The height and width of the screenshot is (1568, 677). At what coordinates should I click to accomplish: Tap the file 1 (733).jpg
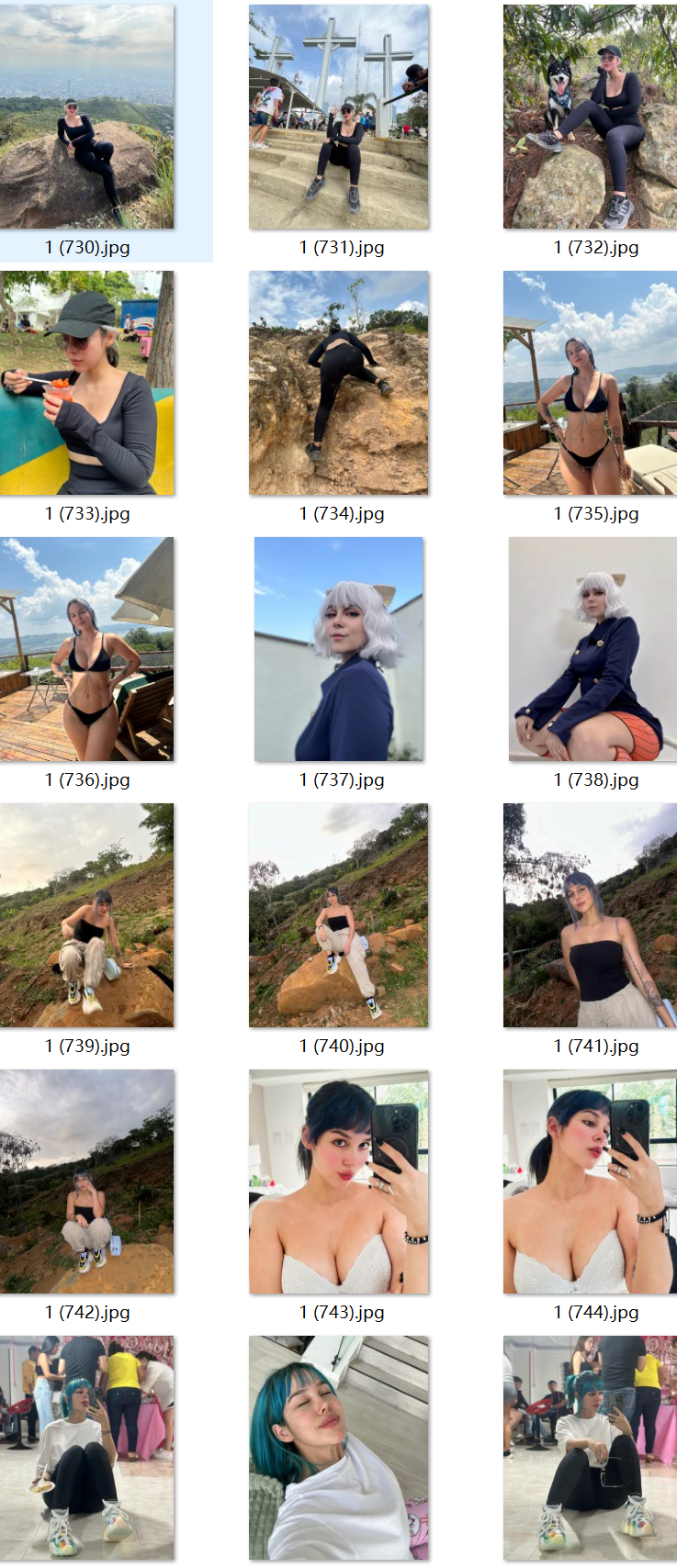[86, 383]
